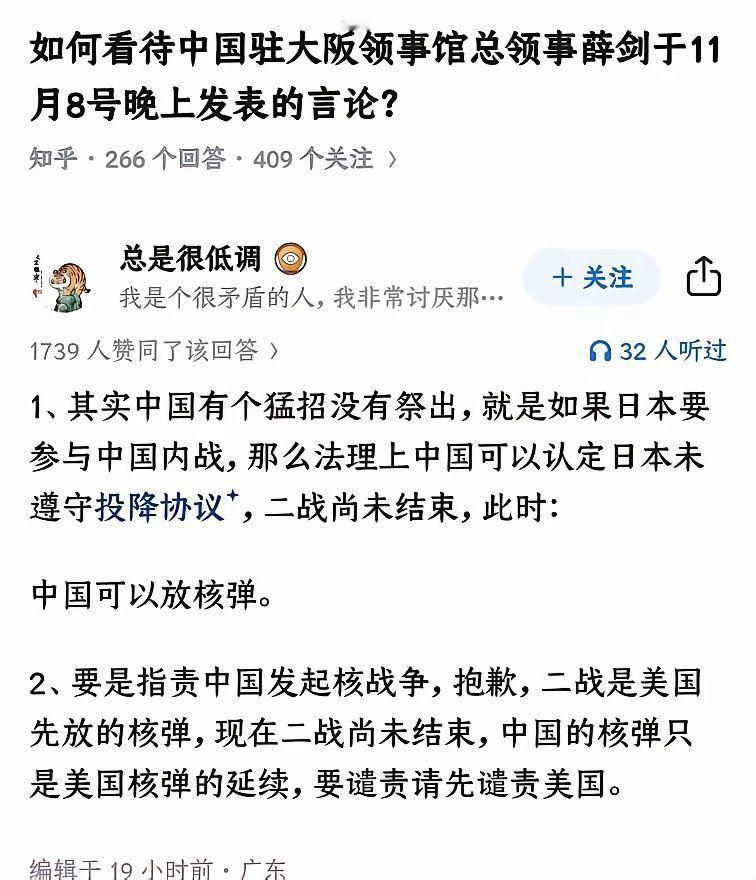Image resolution: width=756 pixels, height=880 pixels.
Task: Click the sparkle icon after 投降协议
Action: 231,496
